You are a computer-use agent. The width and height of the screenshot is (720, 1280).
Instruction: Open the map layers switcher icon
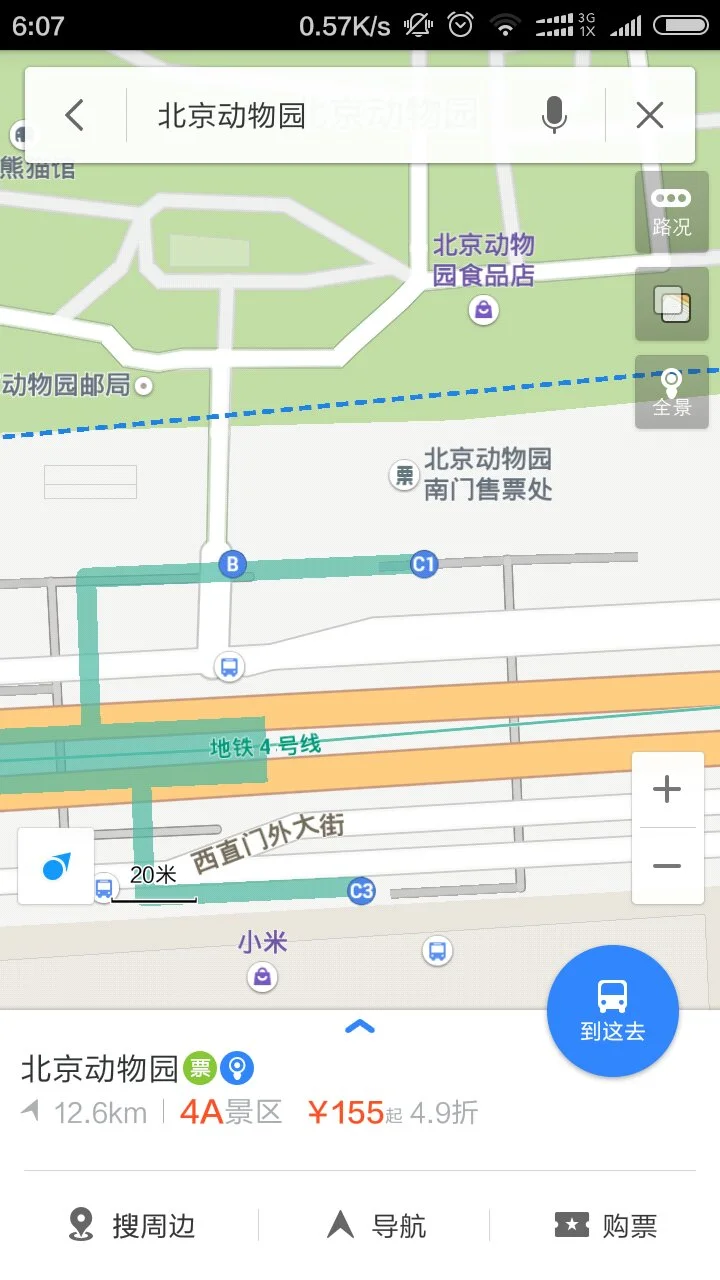(x=671, y=303)
